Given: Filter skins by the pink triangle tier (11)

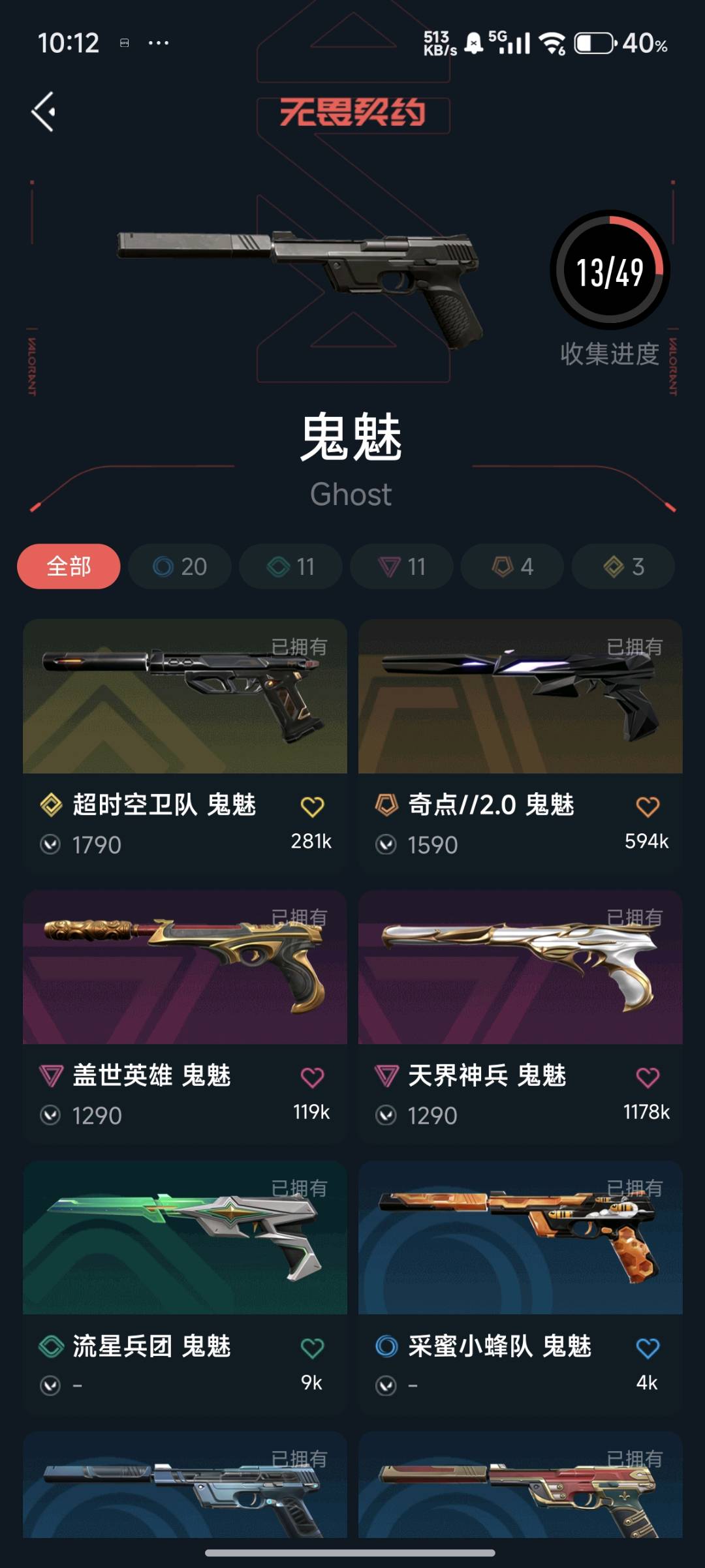Looking at the screenshot, I should tap(401, 566).
